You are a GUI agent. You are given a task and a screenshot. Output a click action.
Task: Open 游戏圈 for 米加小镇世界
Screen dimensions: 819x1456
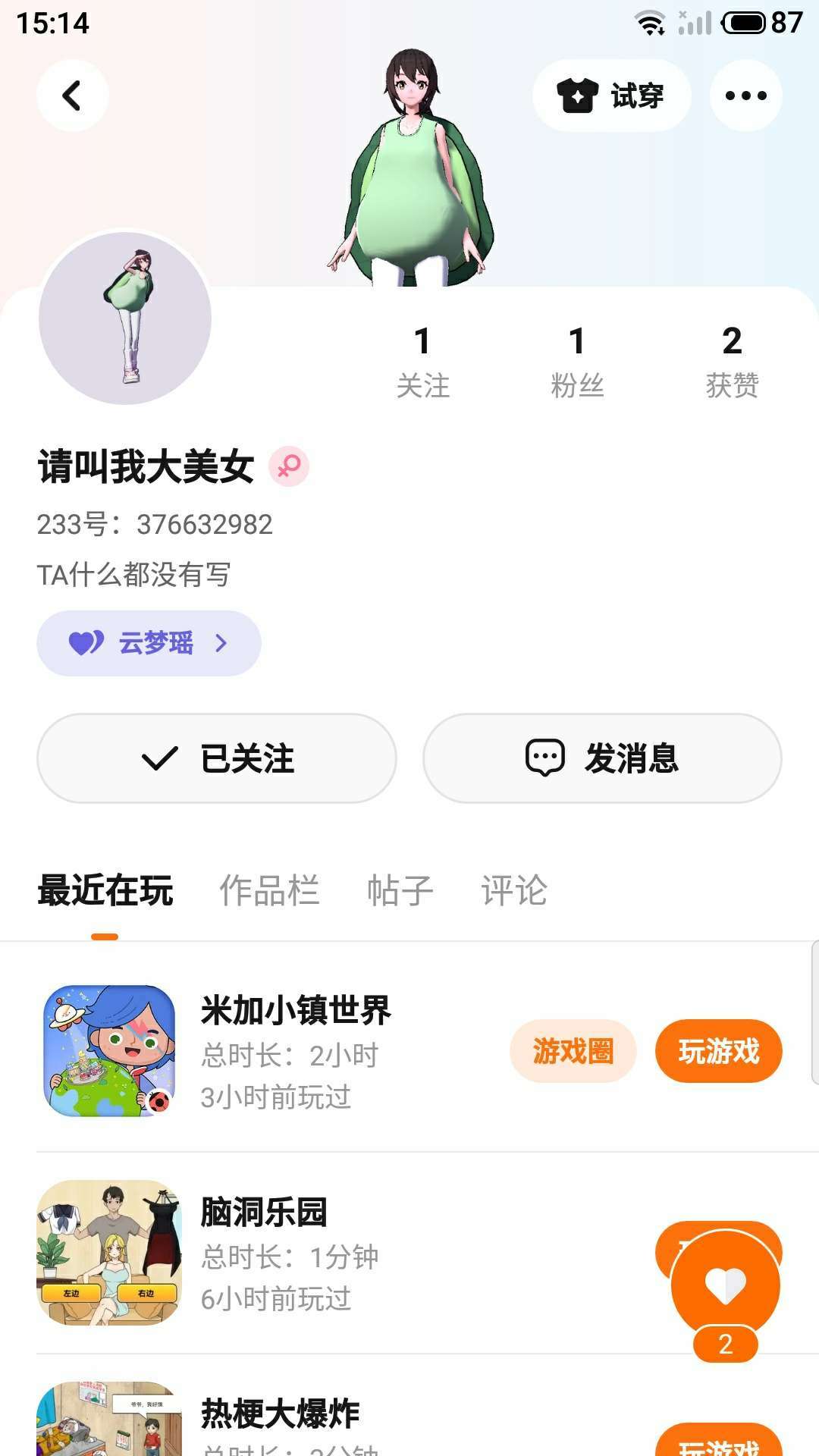coord(573,1051)
